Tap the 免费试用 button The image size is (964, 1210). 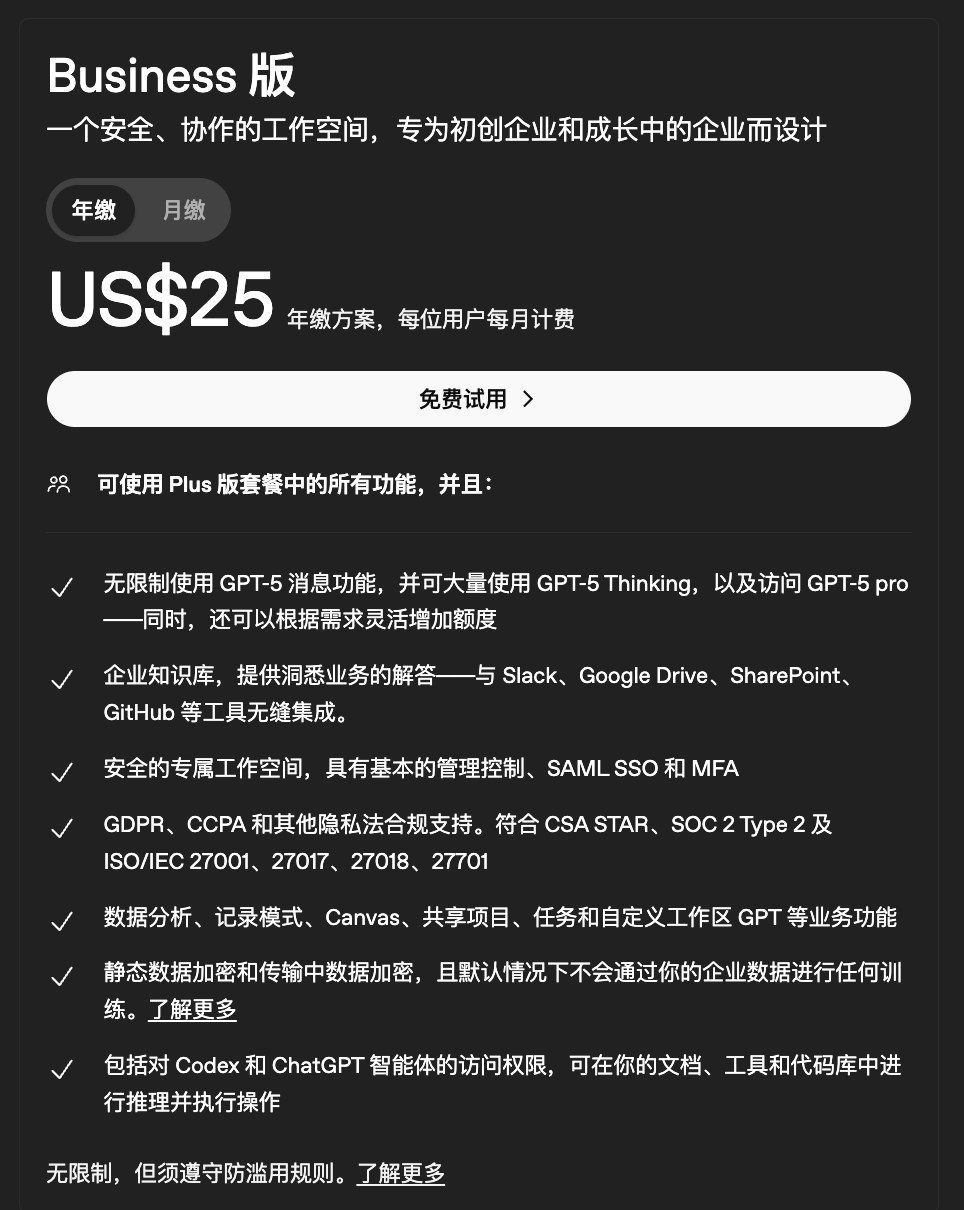(478, 399)
